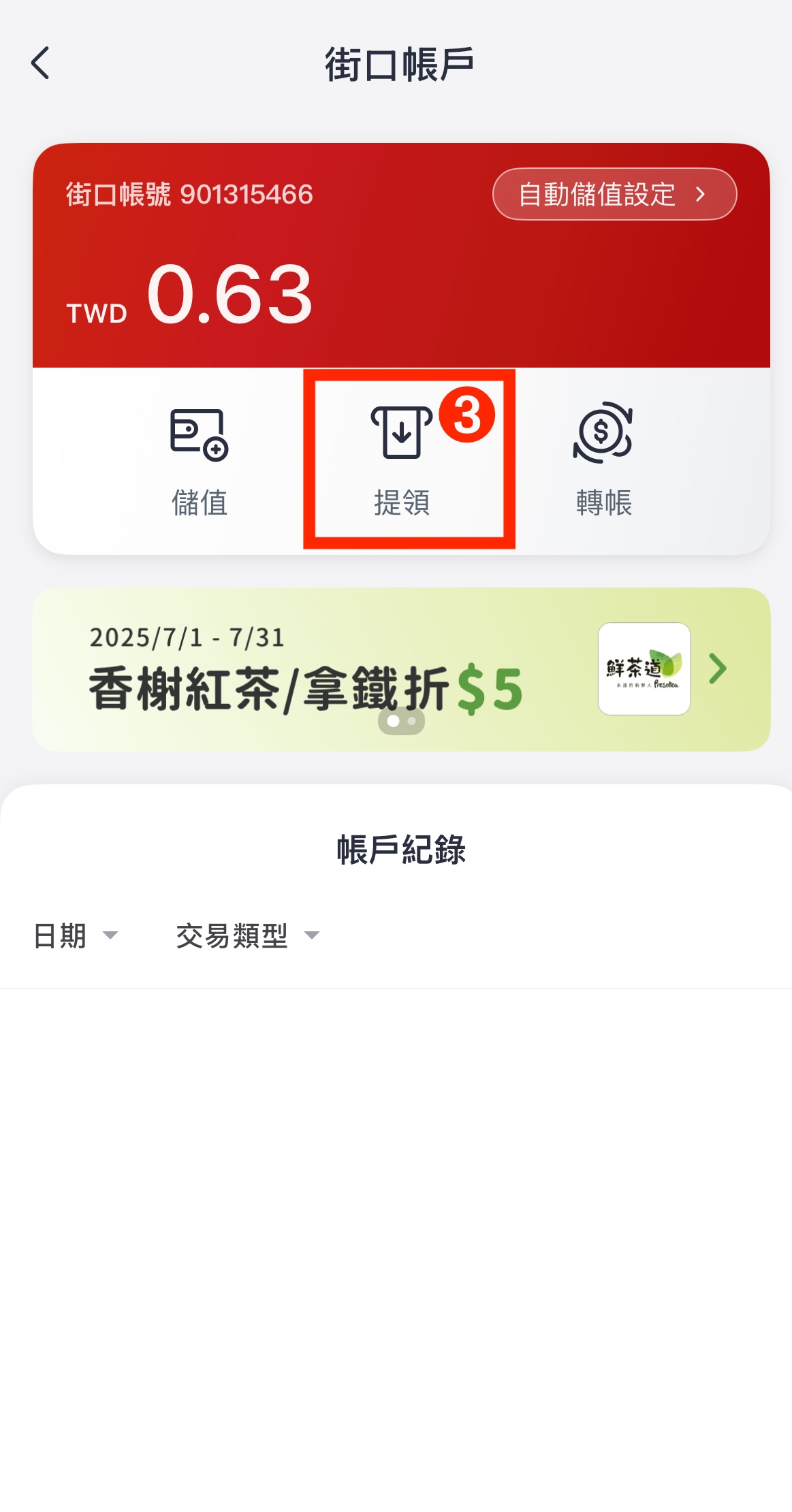Viewport: 792px width, 1512px height.
Task: Expand the 交易類型 transaction type filter
Action: (247, 936)
